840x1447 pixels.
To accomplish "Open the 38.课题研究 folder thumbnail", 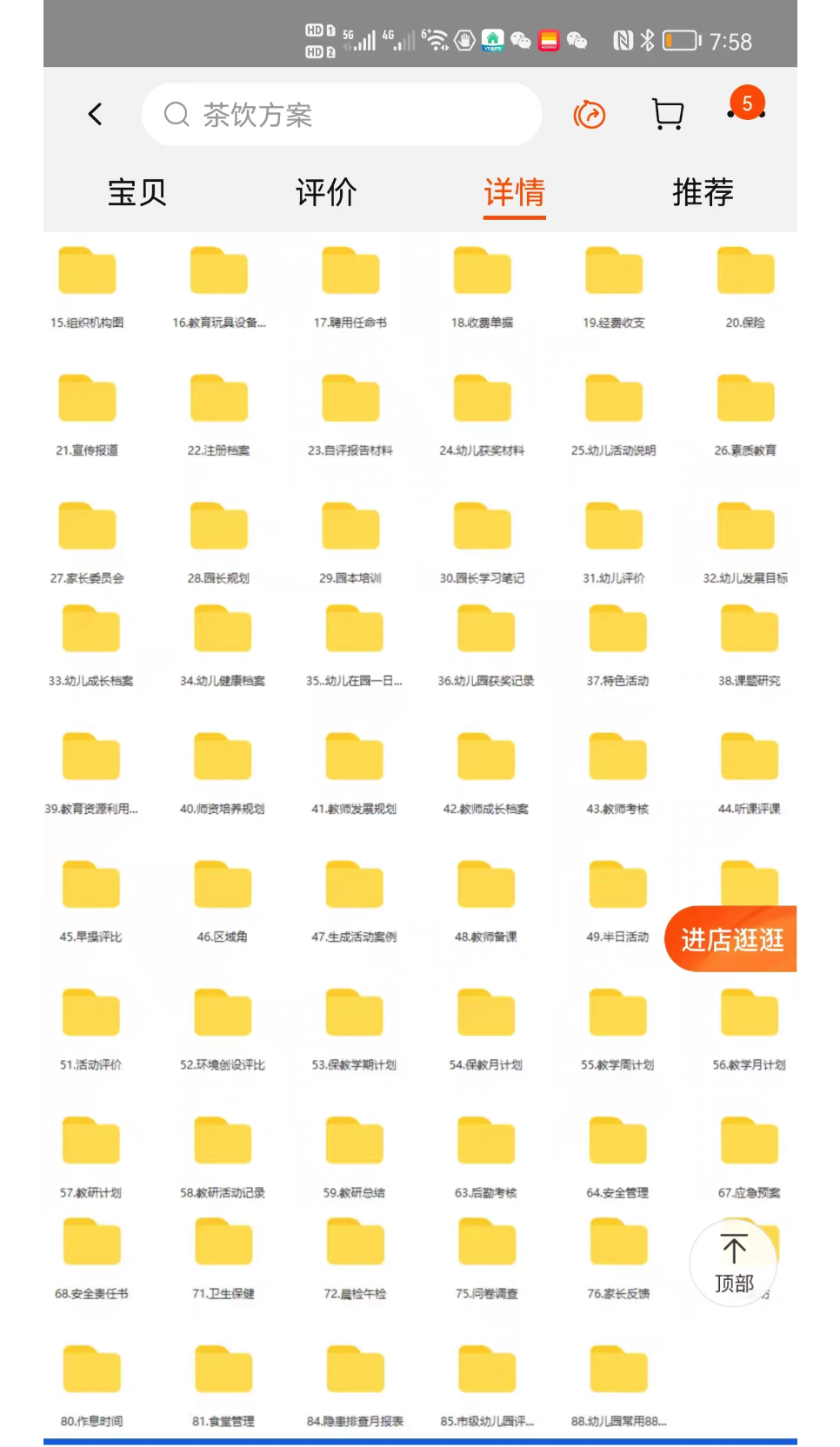I will (x=750, y=628).
